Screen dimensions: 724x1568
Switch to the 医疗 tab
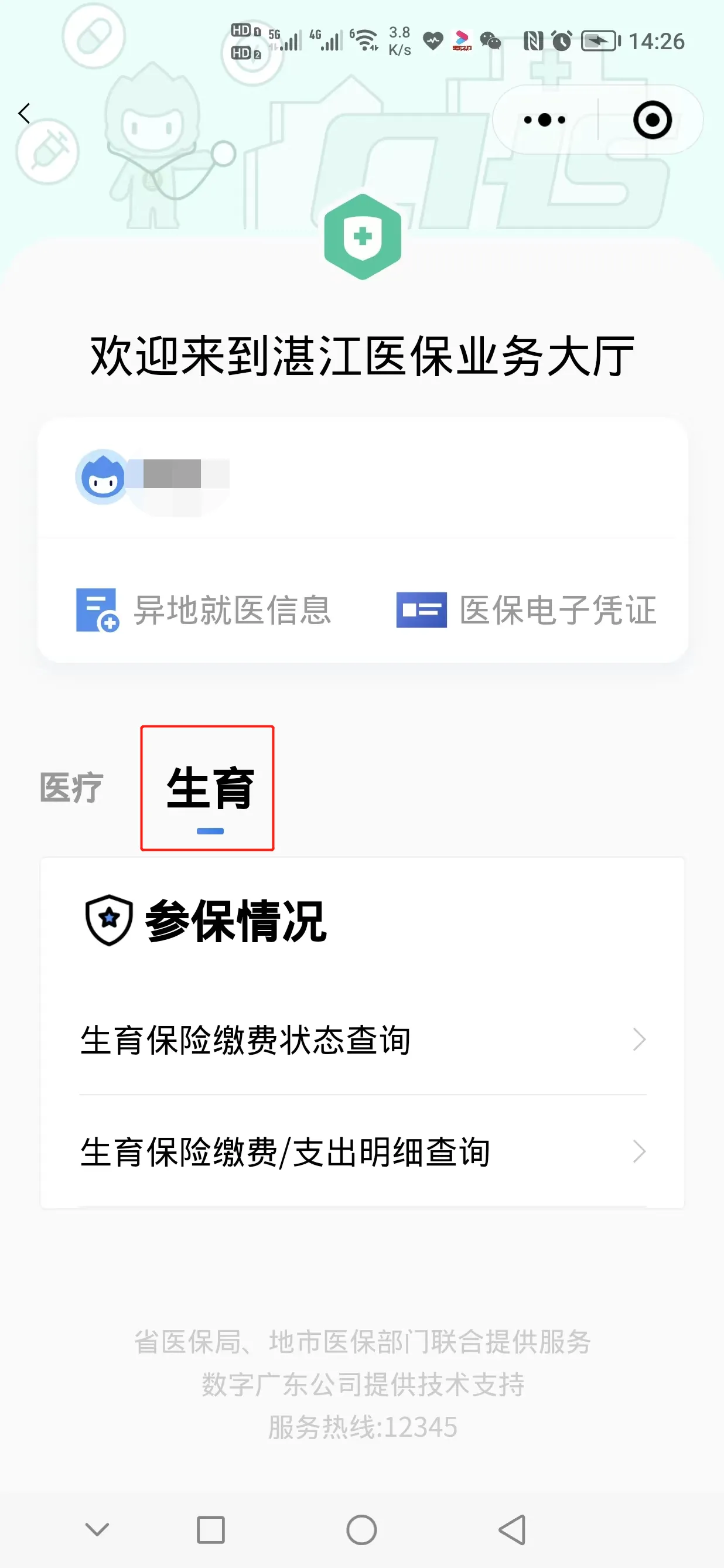pos(71,788)
